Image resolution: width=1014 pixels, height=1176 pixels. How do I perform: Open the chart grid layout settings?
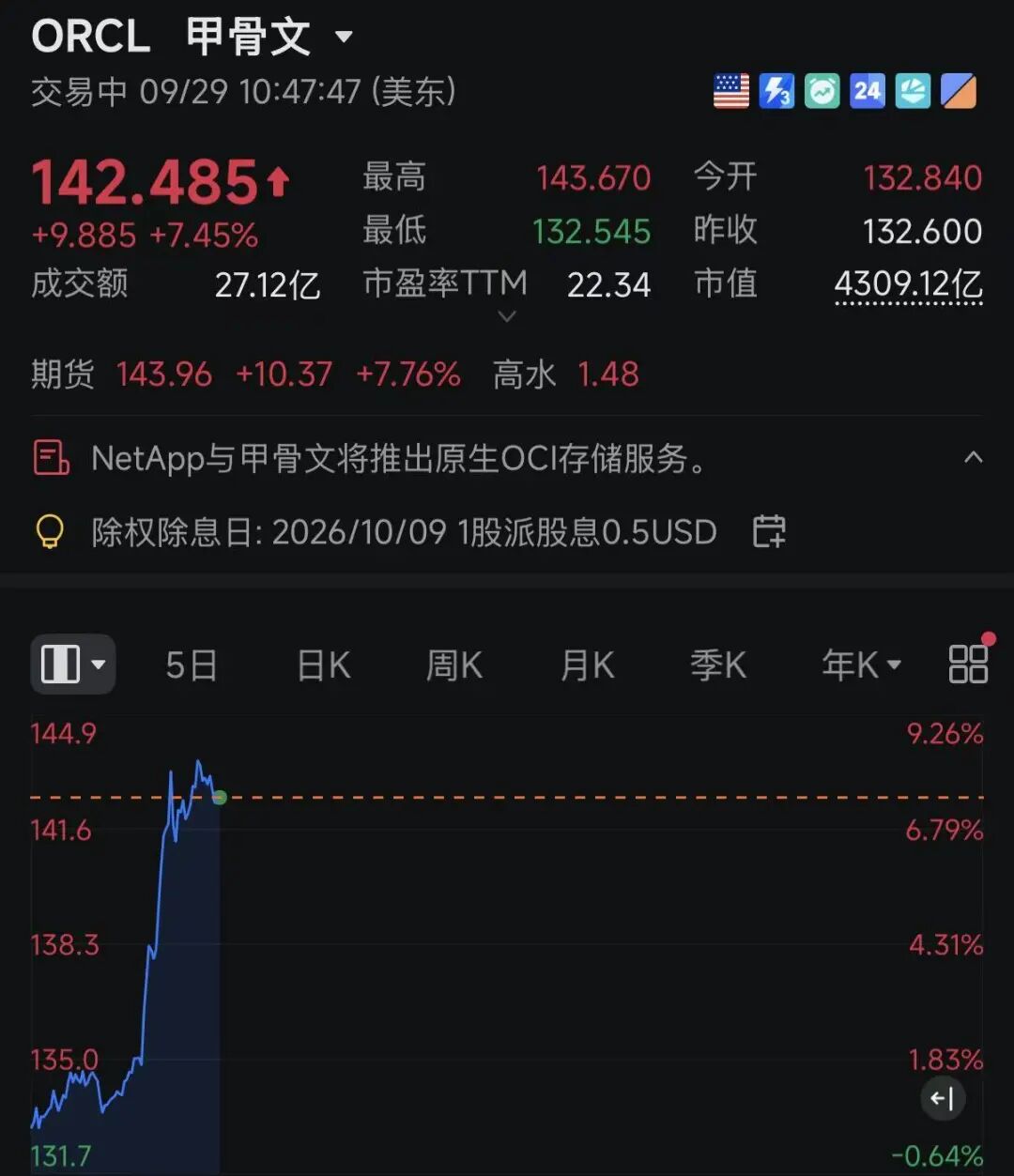pyautogui.click(x=968, y=664)
